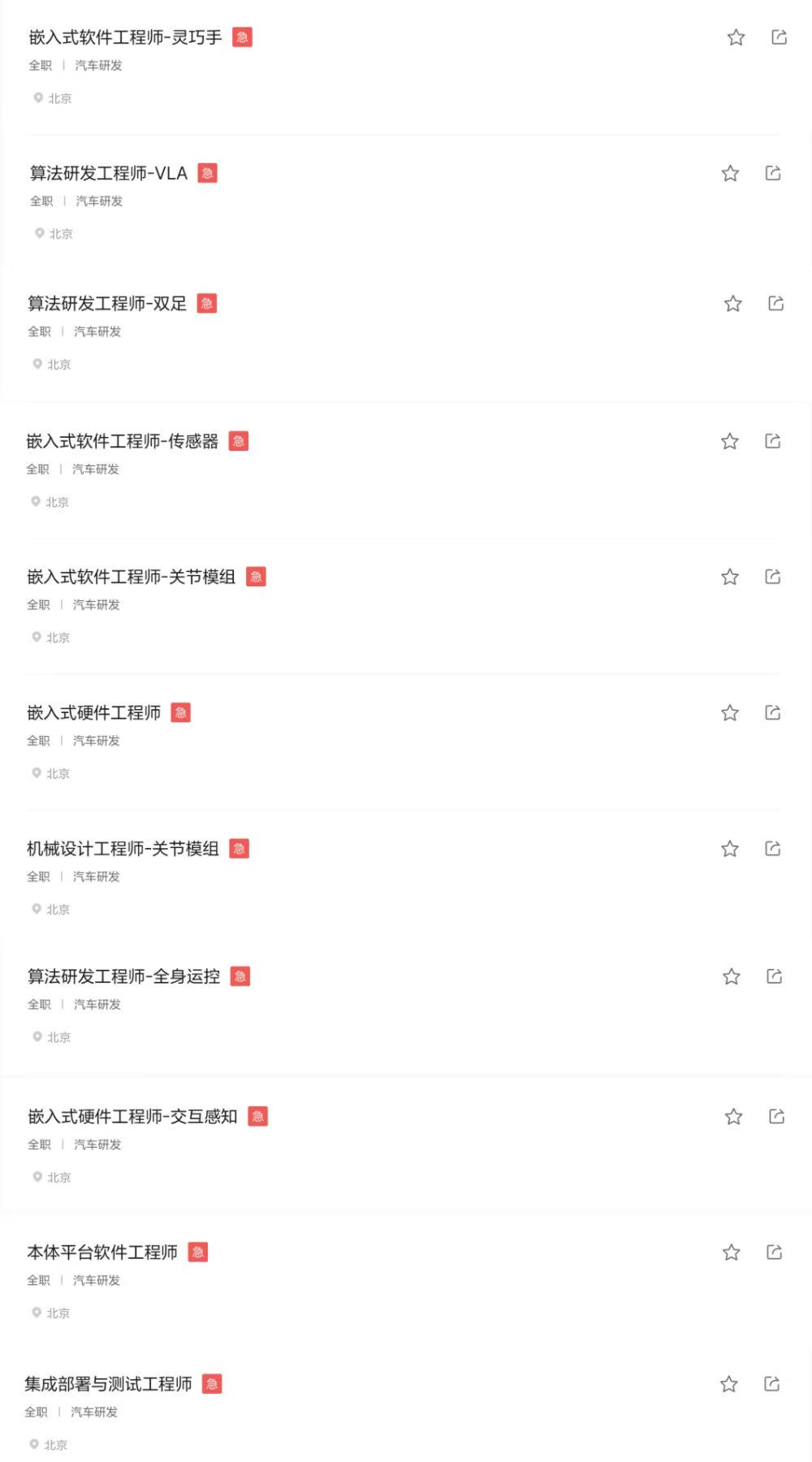
Task: Click the location pin beside 北京 under 本体平台软件工程师
Action: (36, 1313)
